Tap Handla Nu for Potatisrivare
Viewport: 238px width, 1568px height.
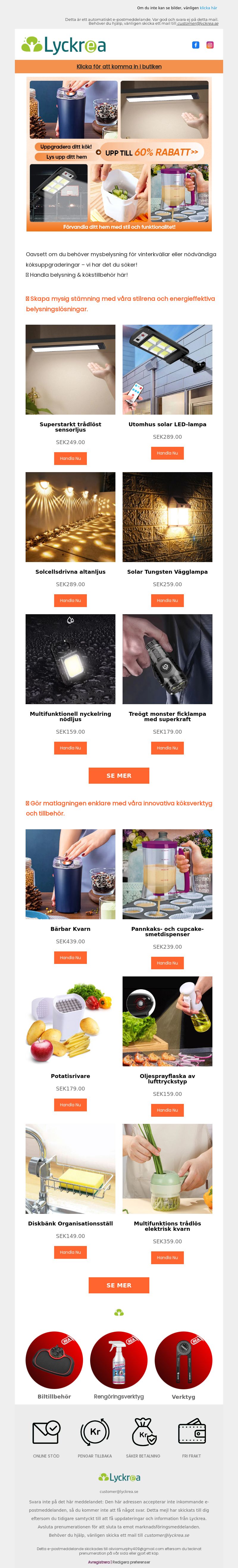(x=71, y=1105)
